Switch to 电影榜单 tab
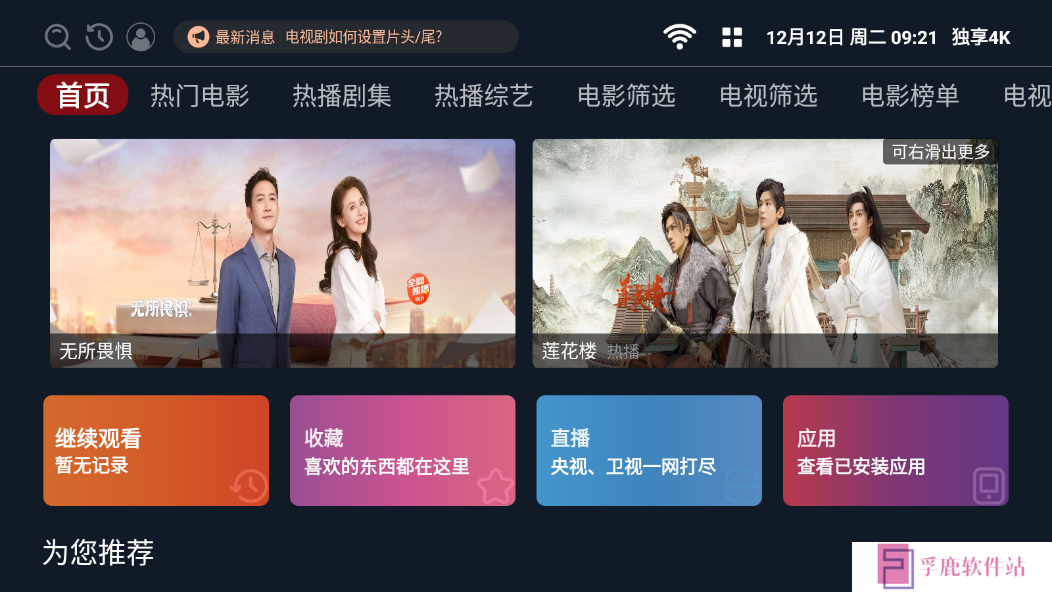The width and height of the screenshot is (1052, 592). (910, 96)
